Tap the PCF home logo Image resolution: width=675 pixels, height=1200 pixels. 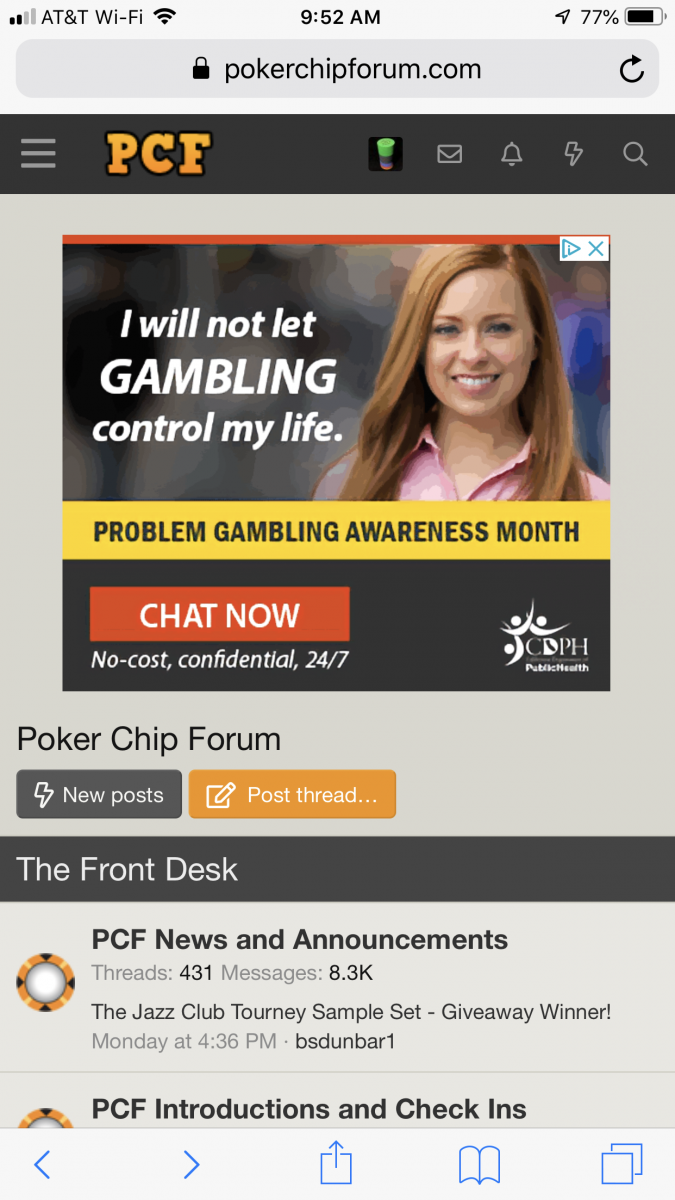coord(158,154)
